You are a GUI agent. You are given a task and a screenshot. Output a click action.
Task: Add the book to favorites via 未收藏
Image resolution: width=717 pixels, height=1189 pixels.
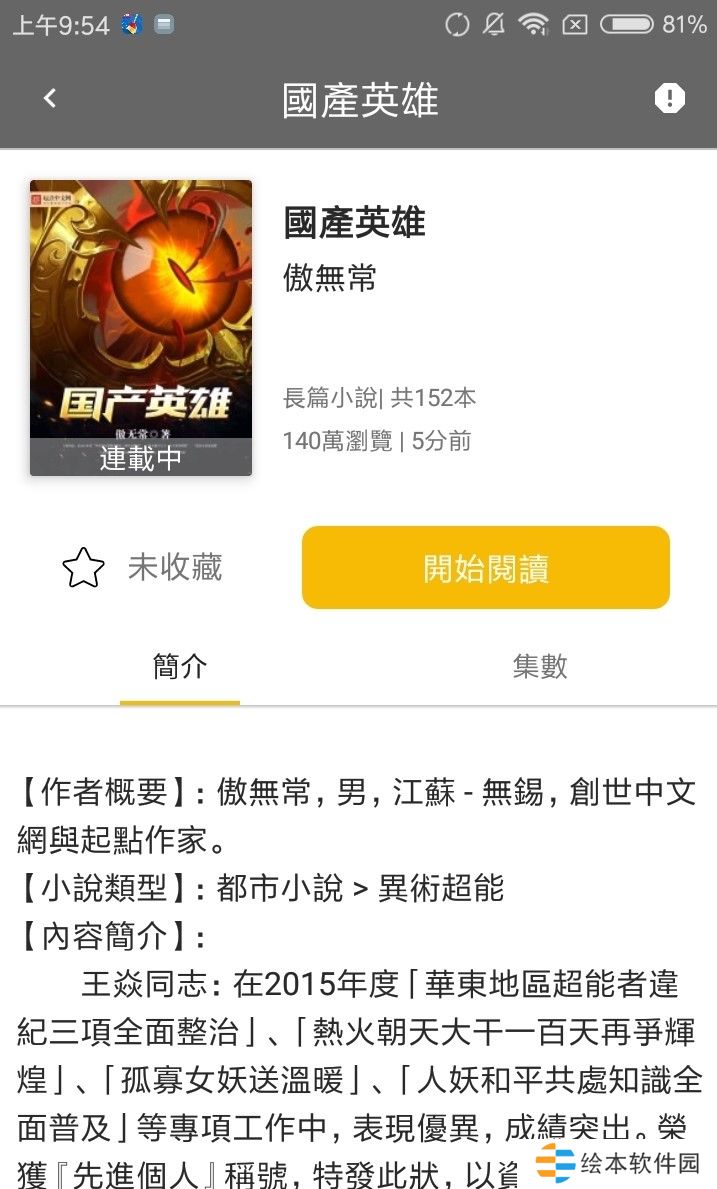143,568
